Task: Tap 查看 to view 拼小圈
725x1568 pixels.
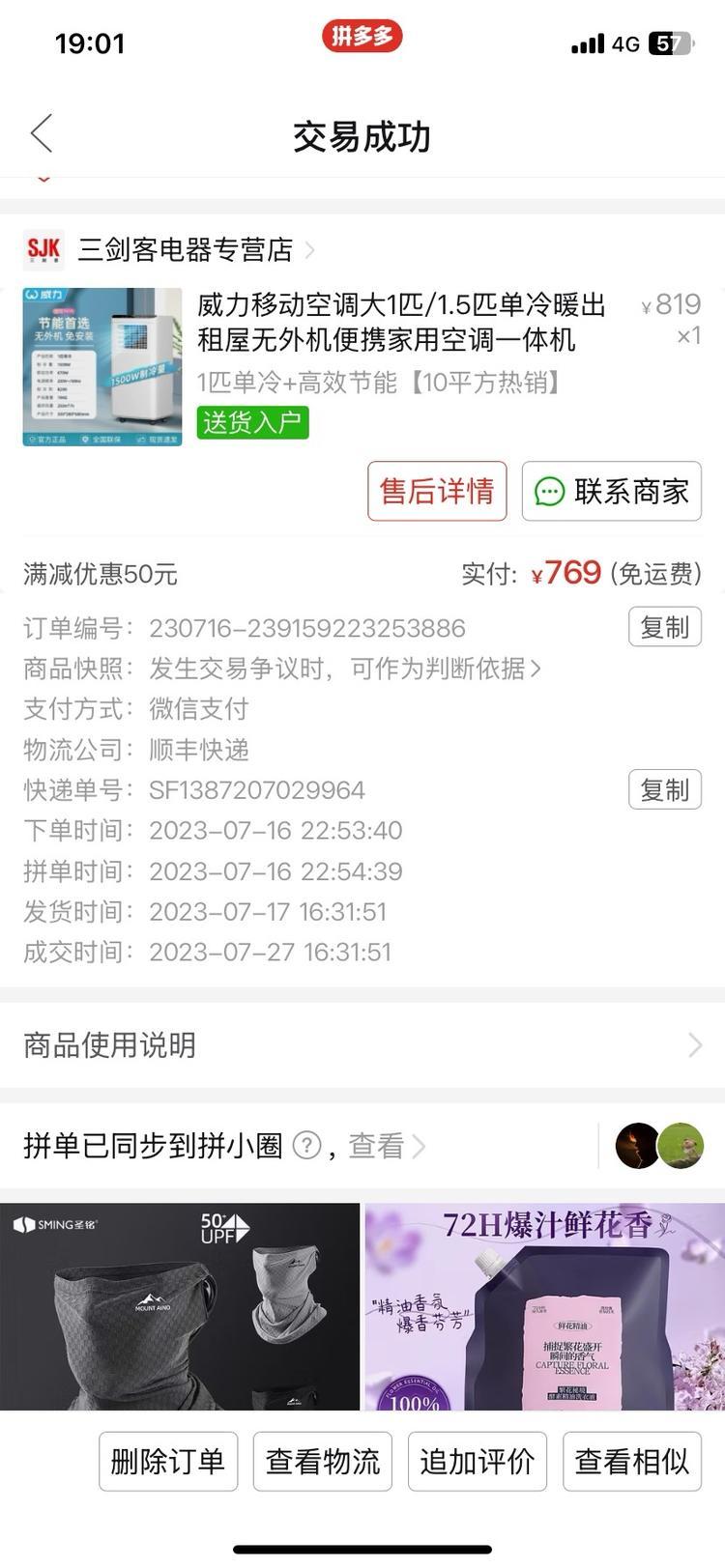Action: tap(384, 1146)
